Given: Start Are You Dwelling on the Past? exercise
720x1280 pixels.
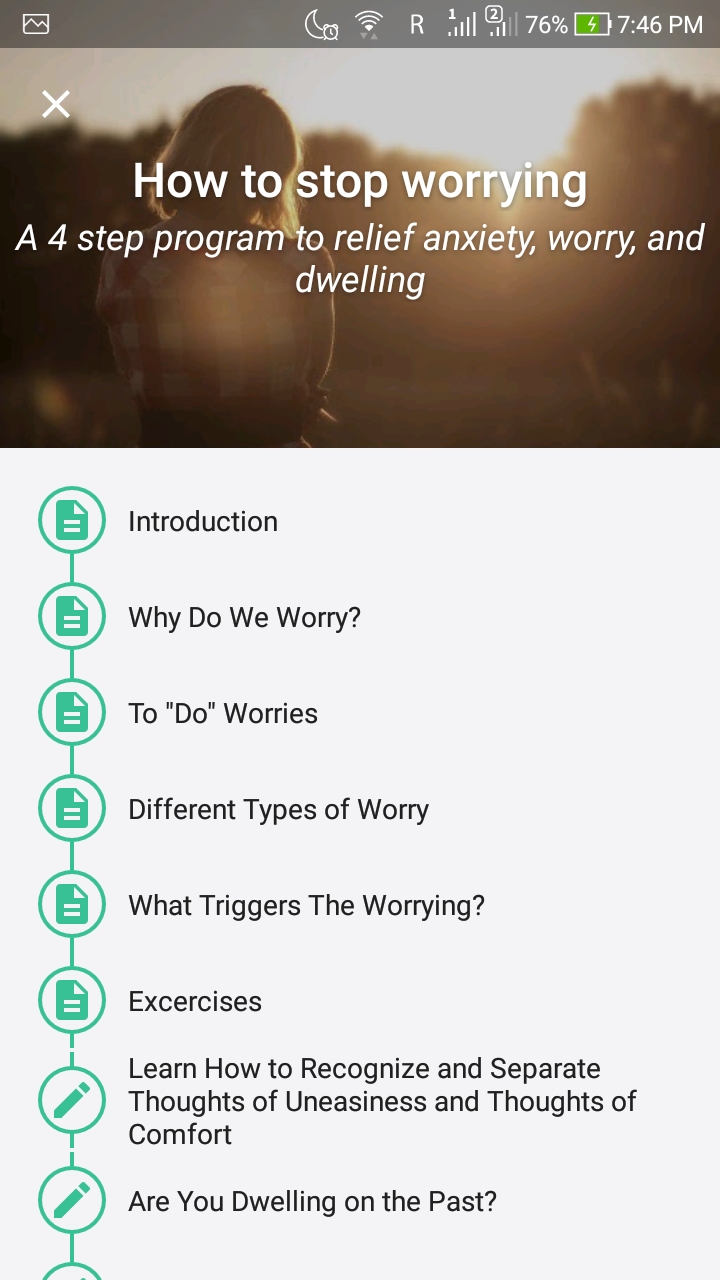Looking at the screenshot, I should pyautogui.click(x=312, y=1201).
